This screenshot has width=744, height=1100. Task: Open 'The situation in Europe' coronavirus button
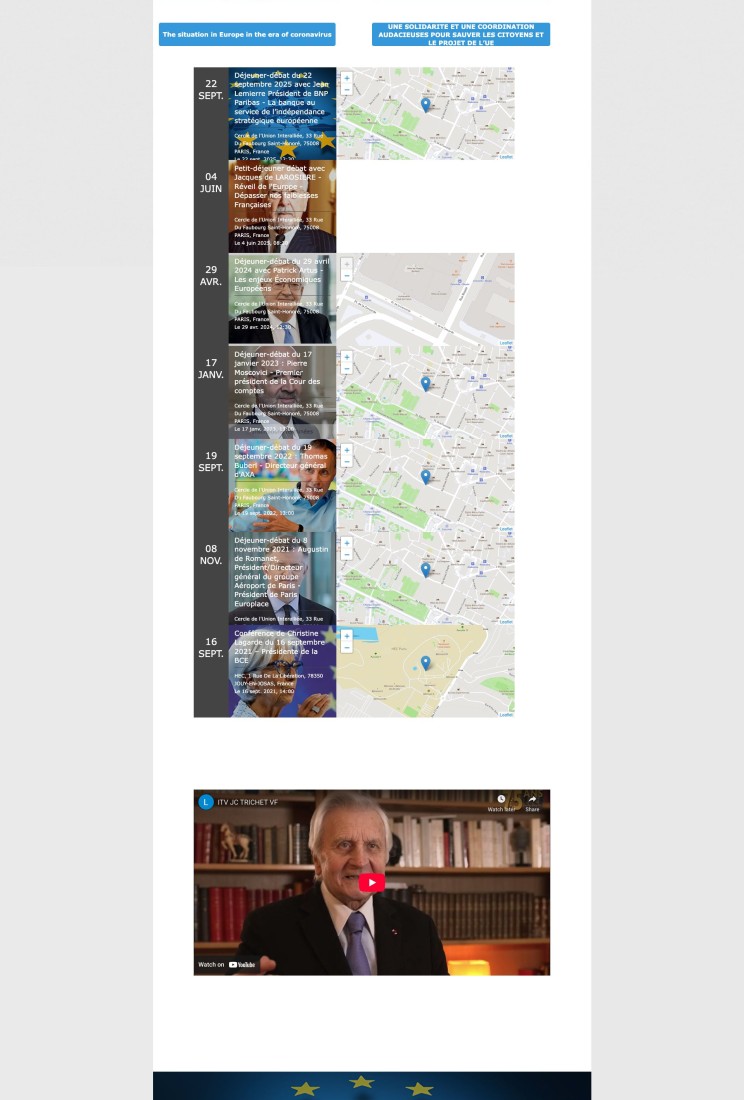(247, 34)
